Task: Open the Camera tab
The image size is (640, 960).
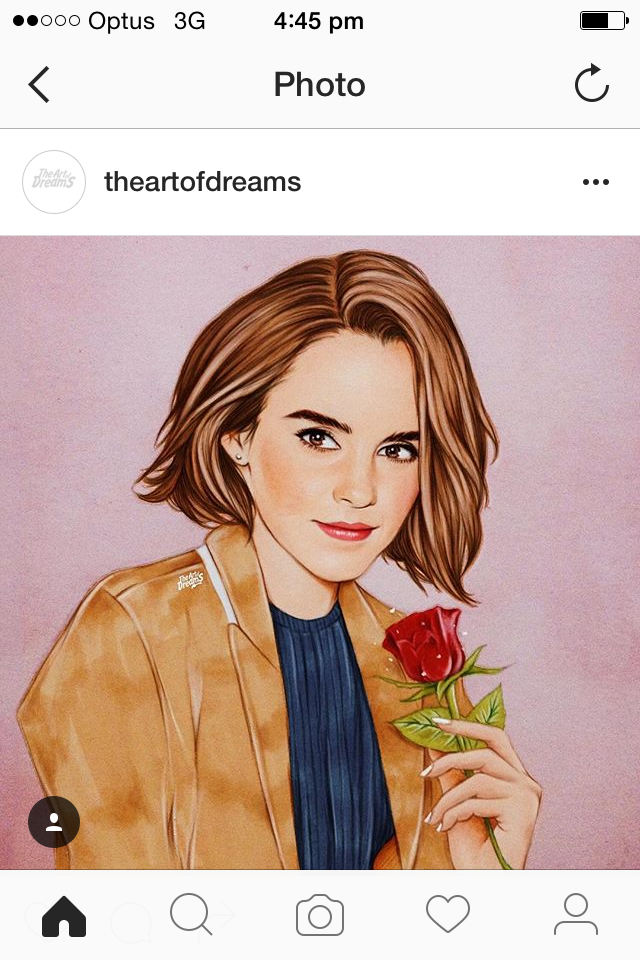Action: (x=320, y=915)
